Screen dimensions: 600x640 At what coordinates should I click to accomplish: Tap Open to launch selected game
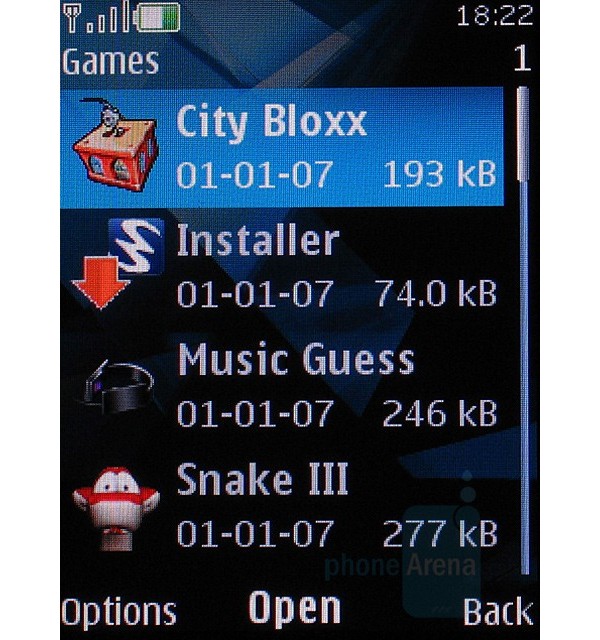point(294,608)
